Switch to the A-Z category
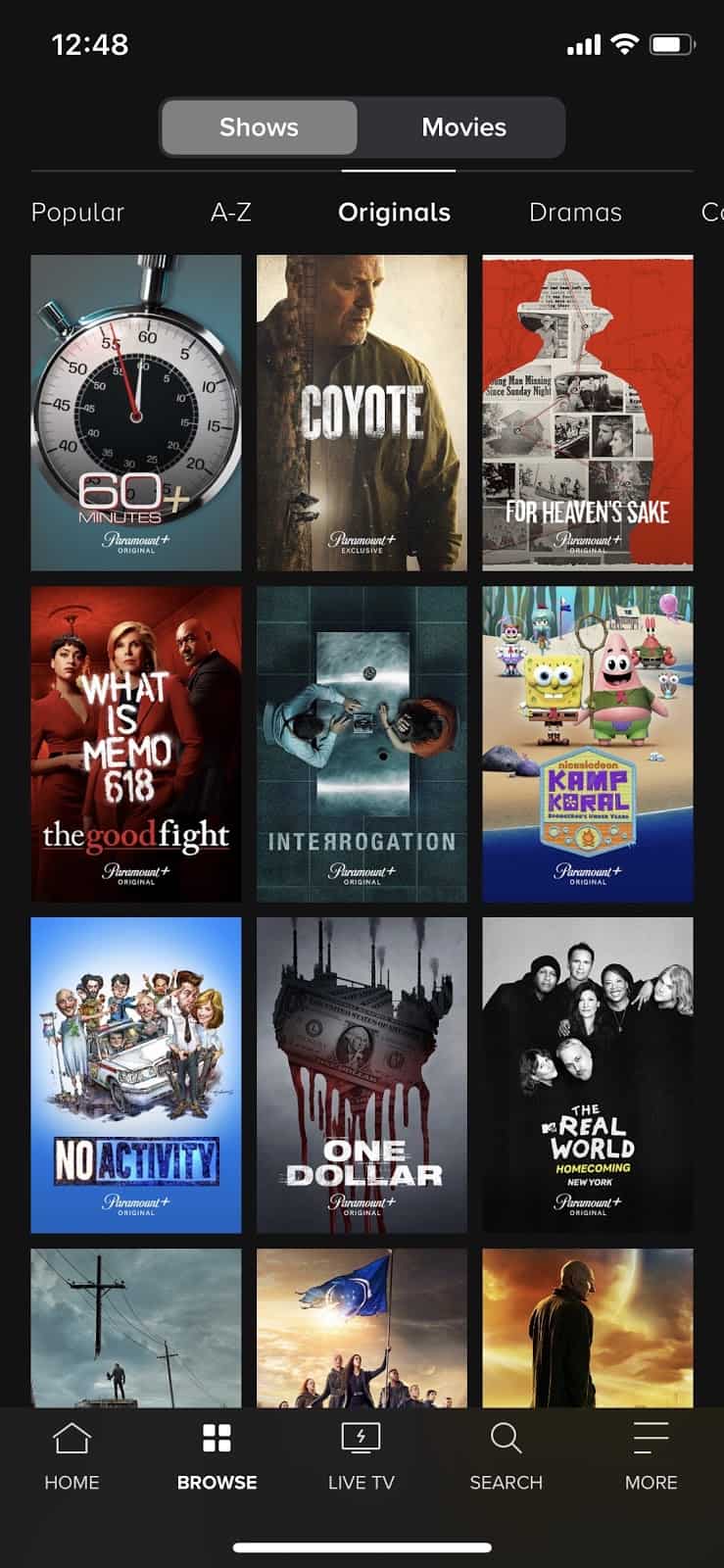 [231, 213]
